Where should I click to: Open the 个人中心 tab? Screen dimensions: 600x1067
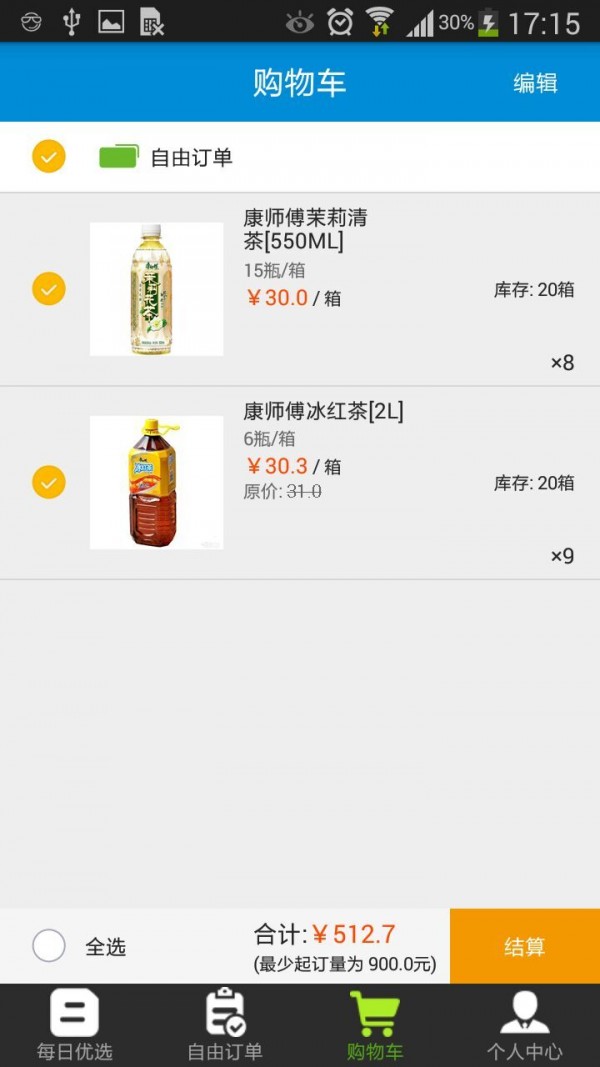click(525, 1025)
